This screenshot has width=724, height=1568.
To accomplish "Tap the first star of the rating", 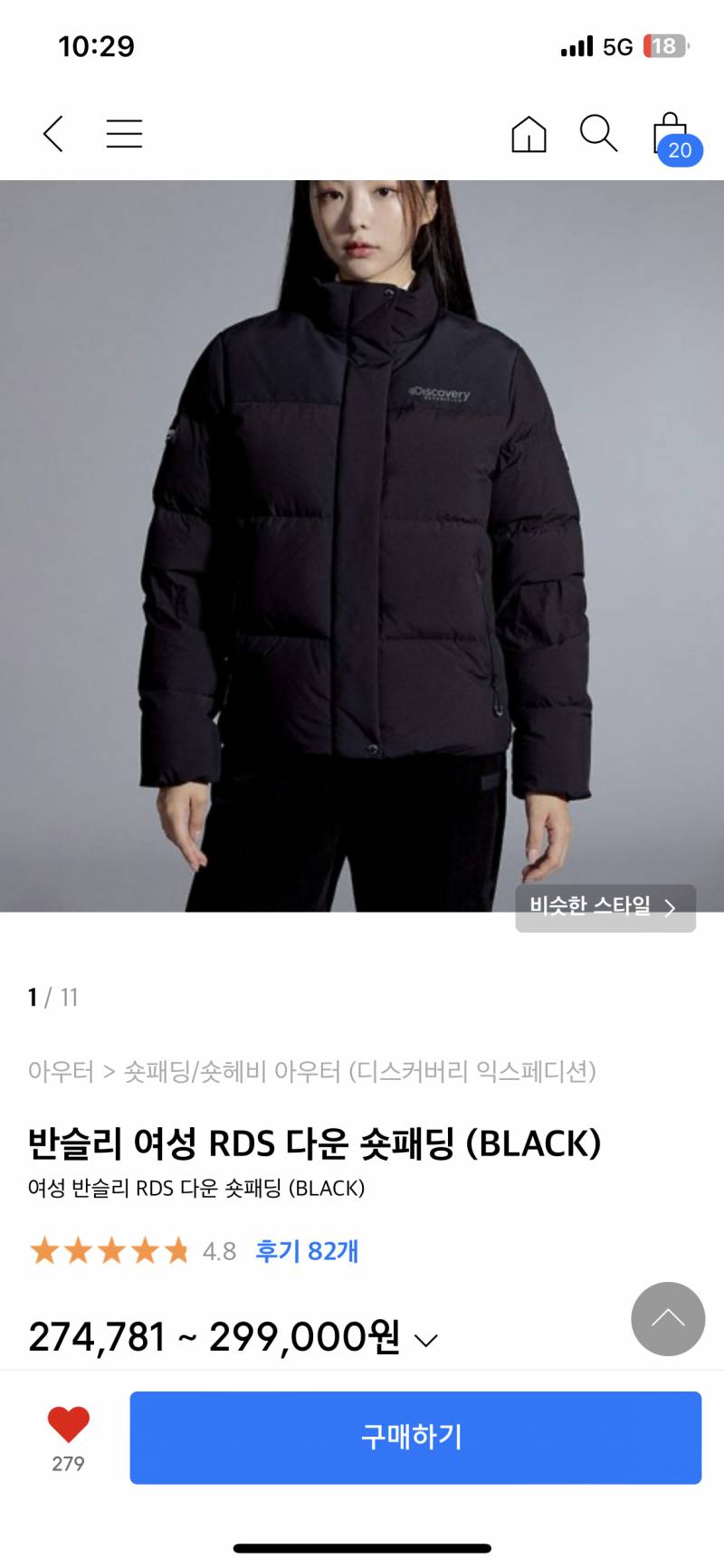I will (45, 1250).
